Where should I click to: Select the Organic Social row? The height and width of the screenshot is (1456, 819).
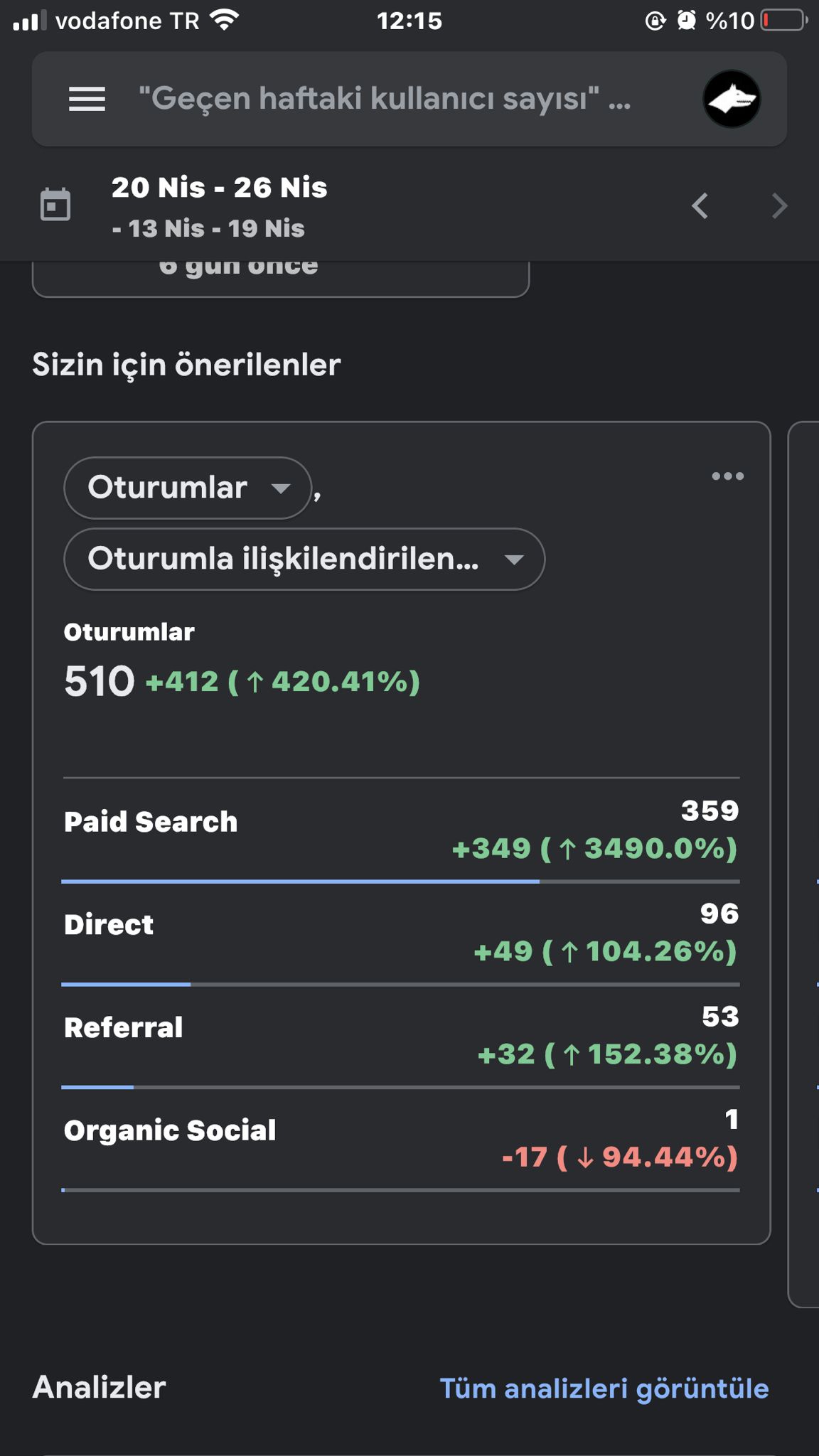coord(401,1140)
